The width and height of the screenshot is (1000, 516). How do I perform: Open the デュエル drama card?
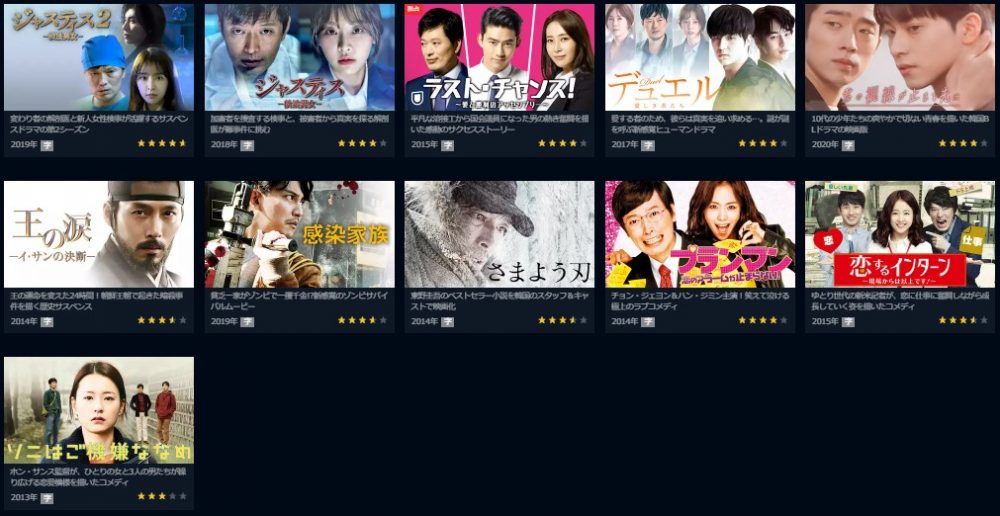699,57
